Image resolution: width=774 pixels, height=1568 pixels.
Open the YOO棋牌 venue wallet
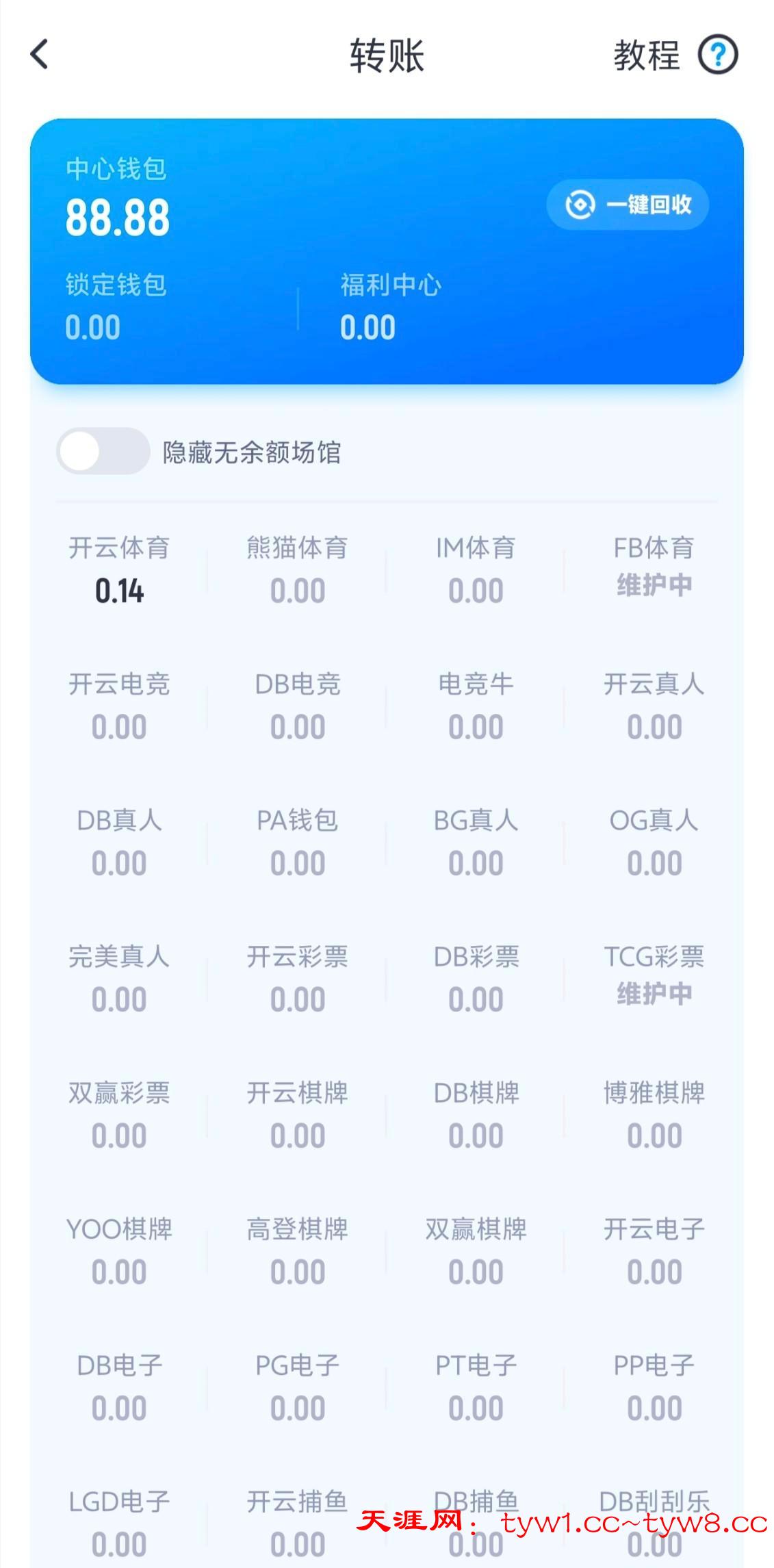[119, 1250]
